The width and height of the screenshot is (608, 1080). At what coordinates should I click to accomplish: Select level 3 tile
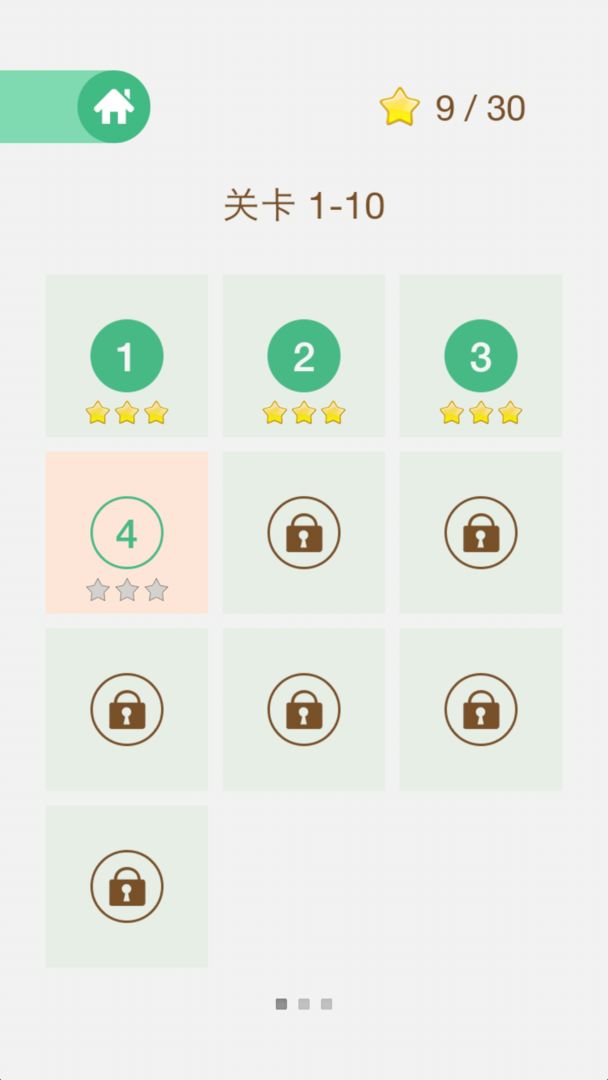481,356
